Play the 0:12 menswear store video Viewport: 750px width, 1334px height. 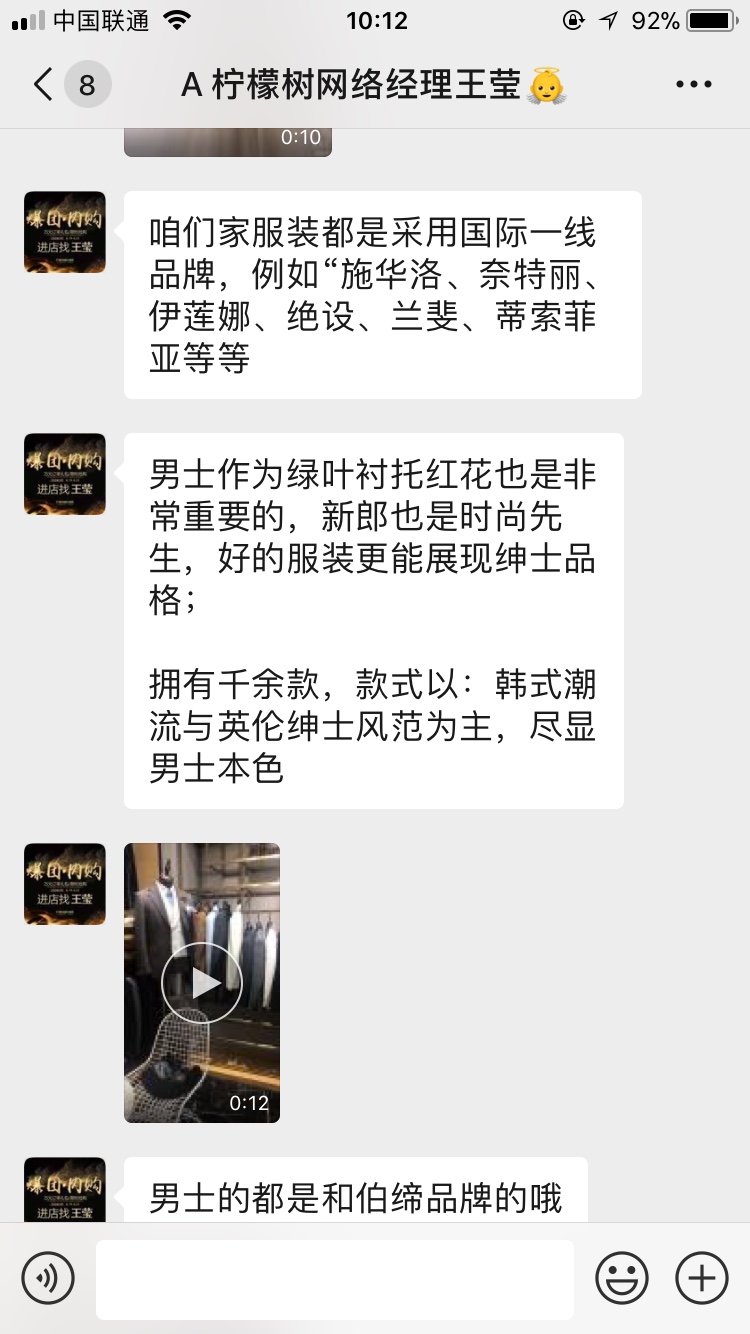202,983
